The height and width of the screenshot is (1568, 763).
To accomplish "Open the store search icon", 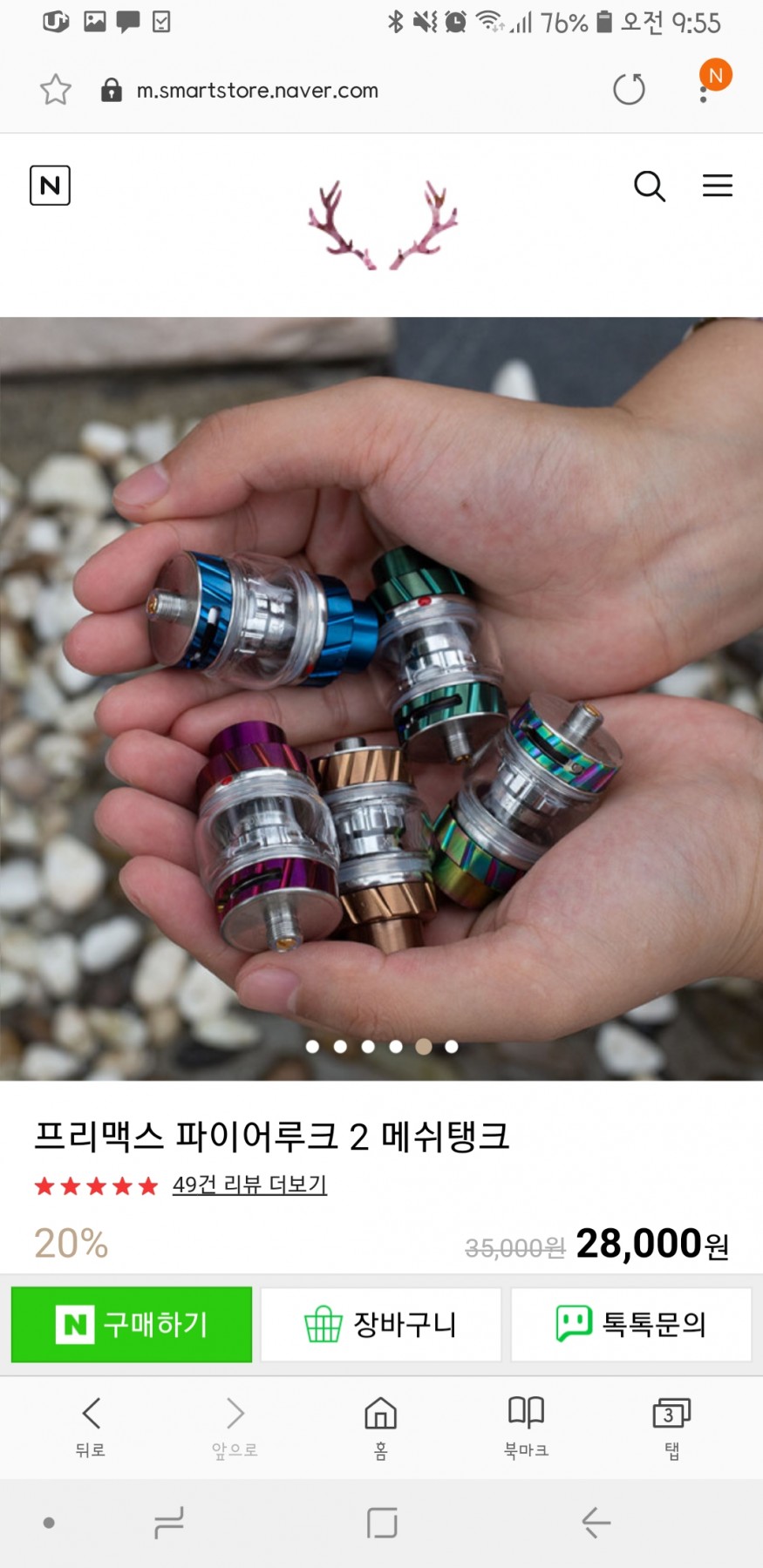I will coord(650,186).
